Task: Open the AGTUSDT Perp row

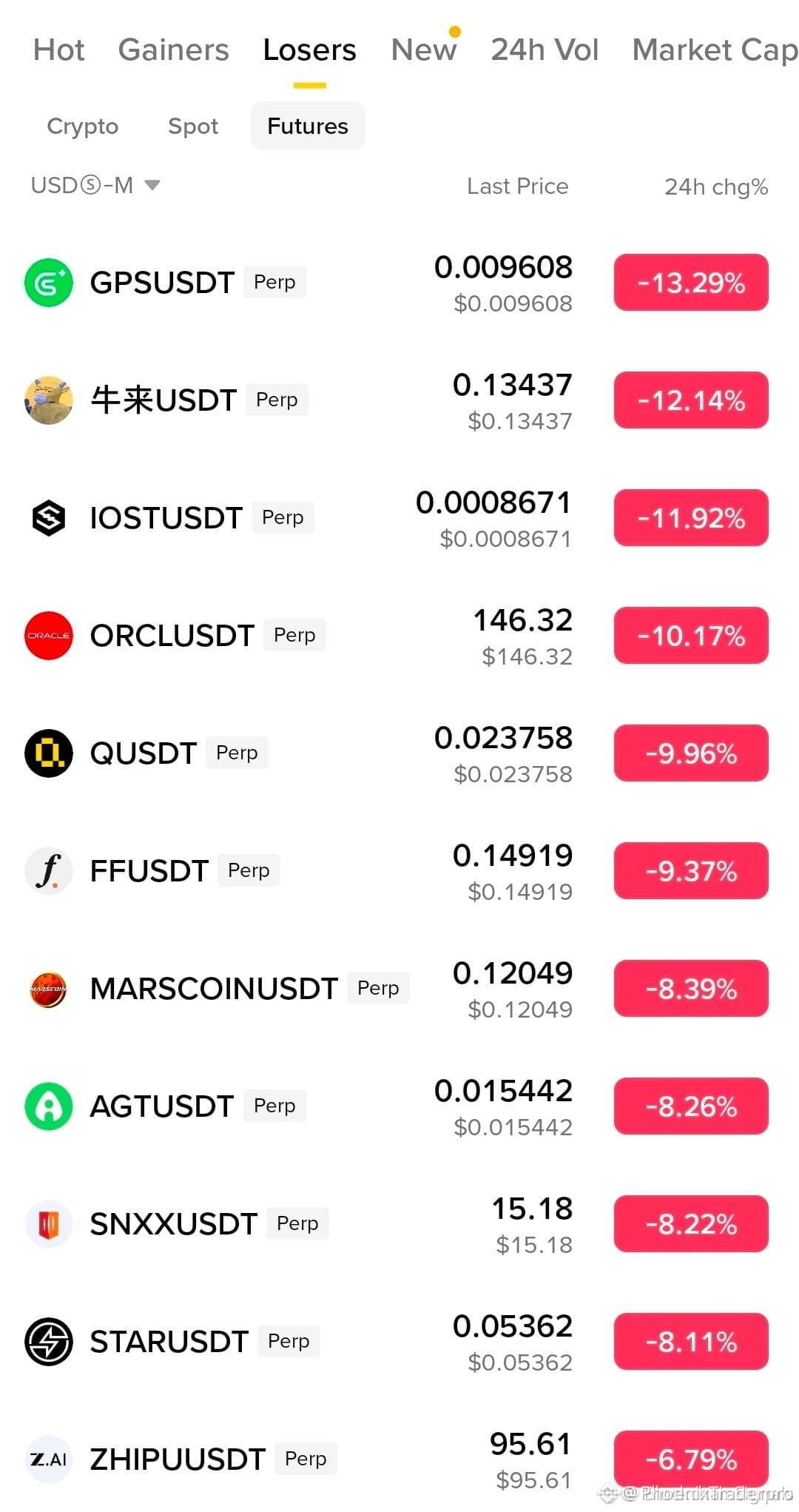Action: coord(399,1106)
